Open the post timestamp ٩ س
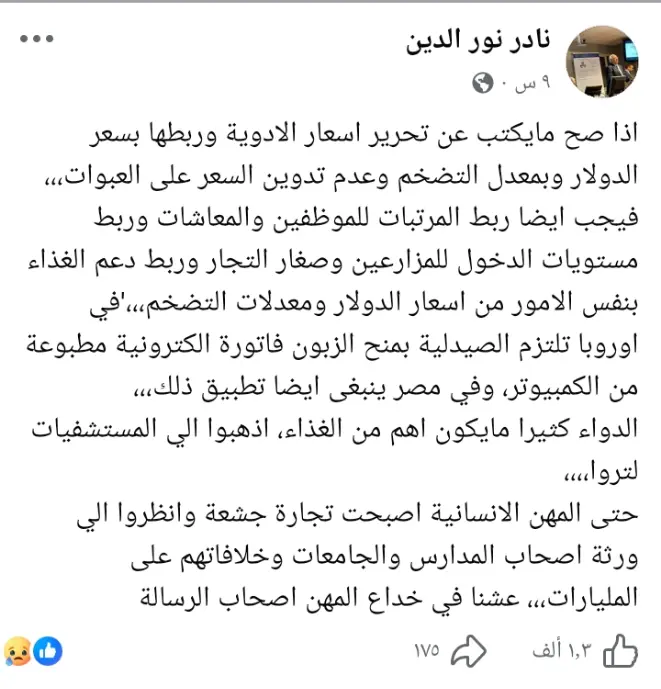The width and height of the screenshot is (661, 689). [533, 83]
